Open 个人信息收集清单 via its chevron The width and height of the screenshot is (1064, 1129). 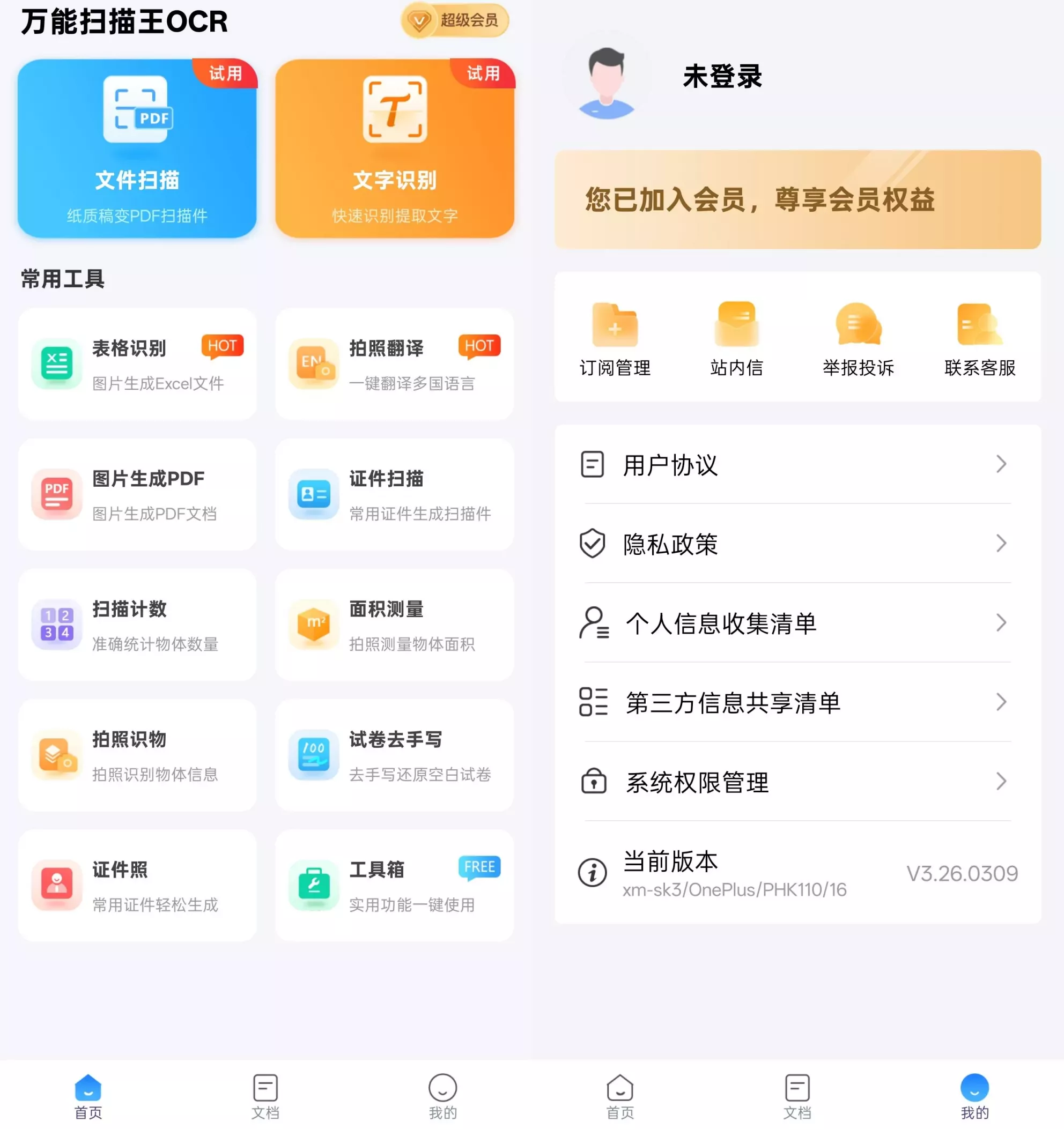coord(1001,623)
